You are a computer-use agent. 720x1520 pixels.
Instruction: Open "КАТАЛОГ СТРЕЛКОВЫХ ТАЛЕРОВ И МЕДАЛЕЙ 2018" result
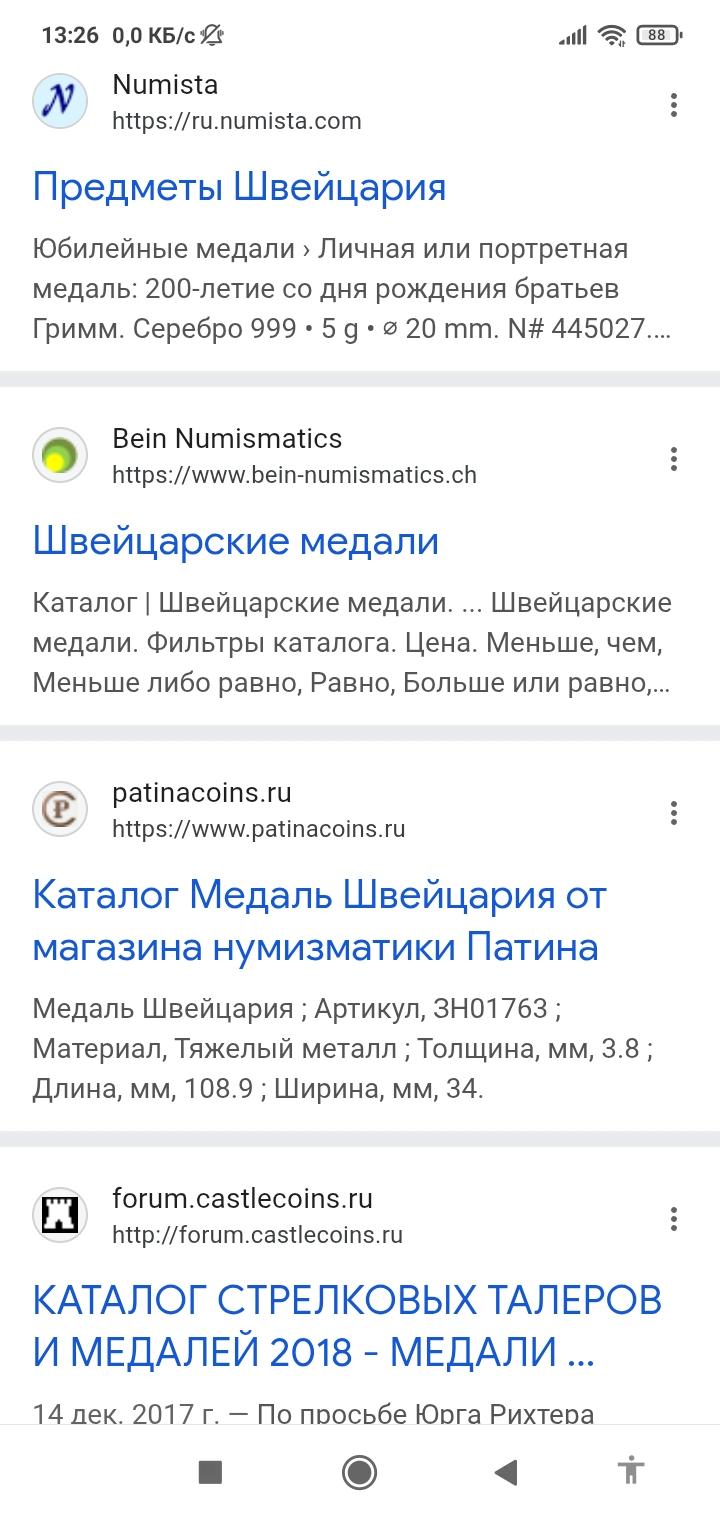(x=347, y=1326)
